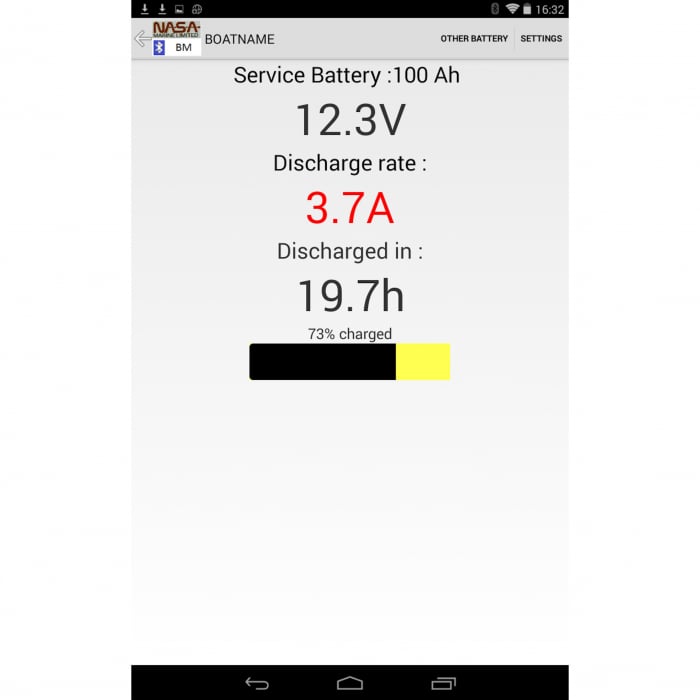Go to the home screen
700x700 pixels.
coord(350,684)
